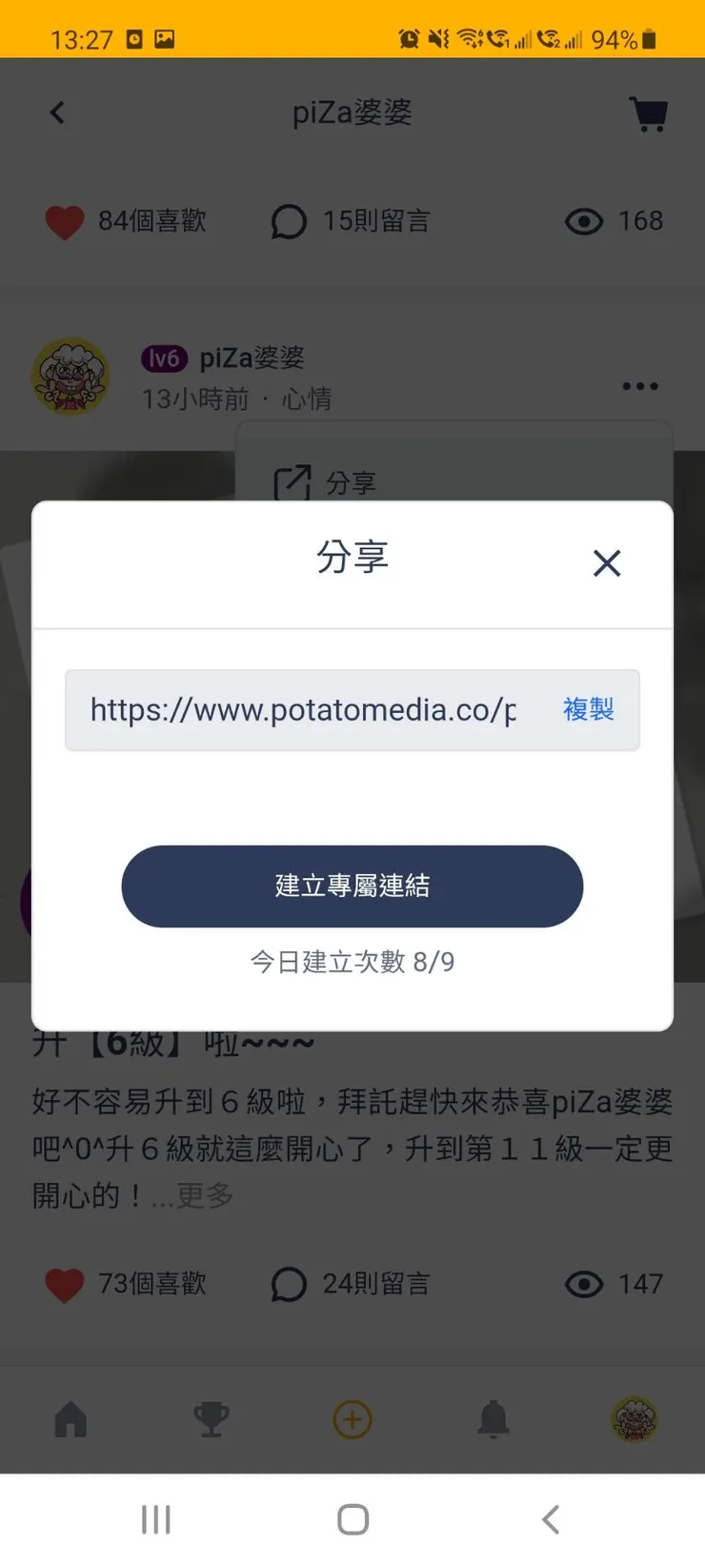
Task: Close the 分享 dialog with the X
Action: (x=607, y=563)
